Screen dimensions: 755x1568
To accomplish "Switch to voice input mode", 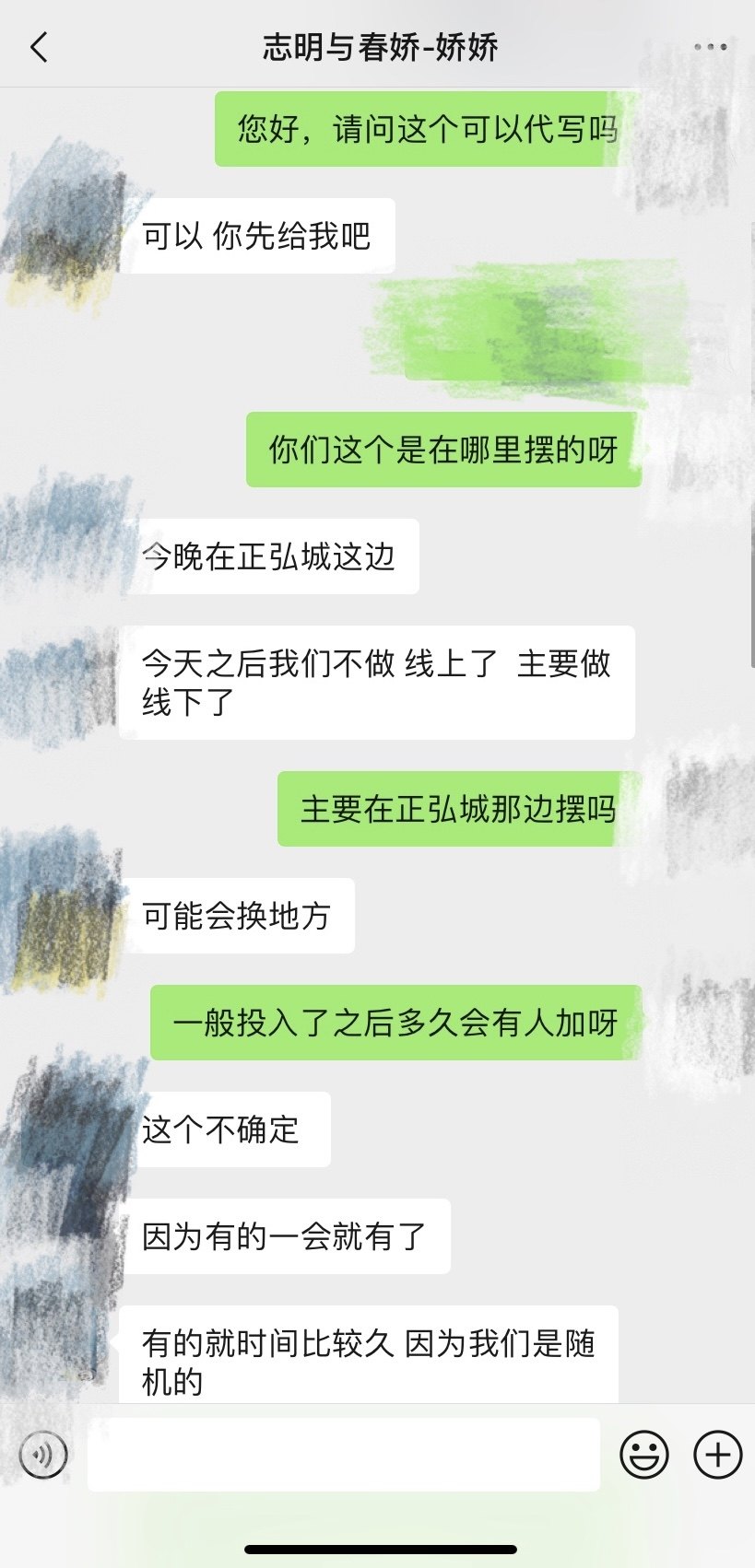I will 41,1454.
